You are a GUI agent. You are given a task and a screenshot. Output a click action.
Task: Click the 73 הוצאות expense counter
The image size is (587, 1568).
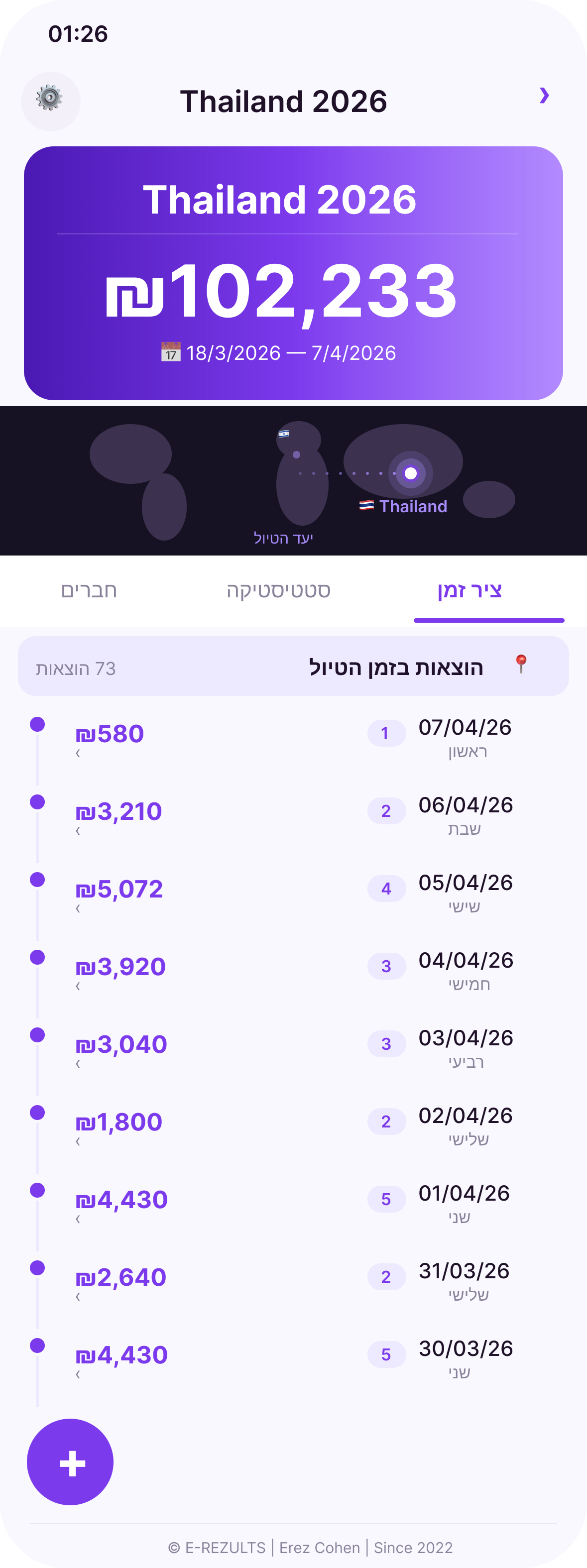tap(76, 669)
